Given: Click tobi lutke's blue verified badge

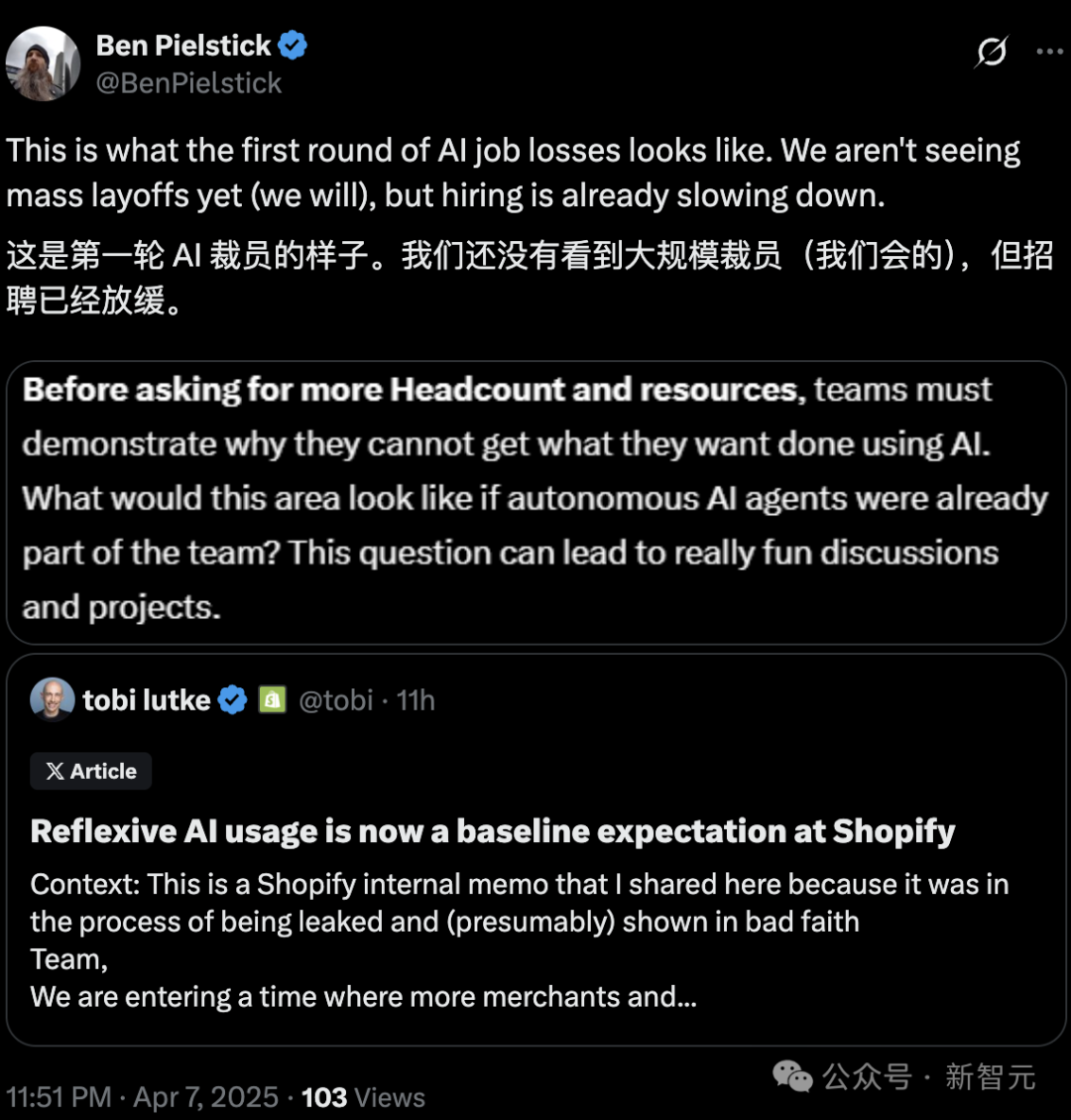Looking at the screenshot, I should pyautogui.click(x=232, y=699).
